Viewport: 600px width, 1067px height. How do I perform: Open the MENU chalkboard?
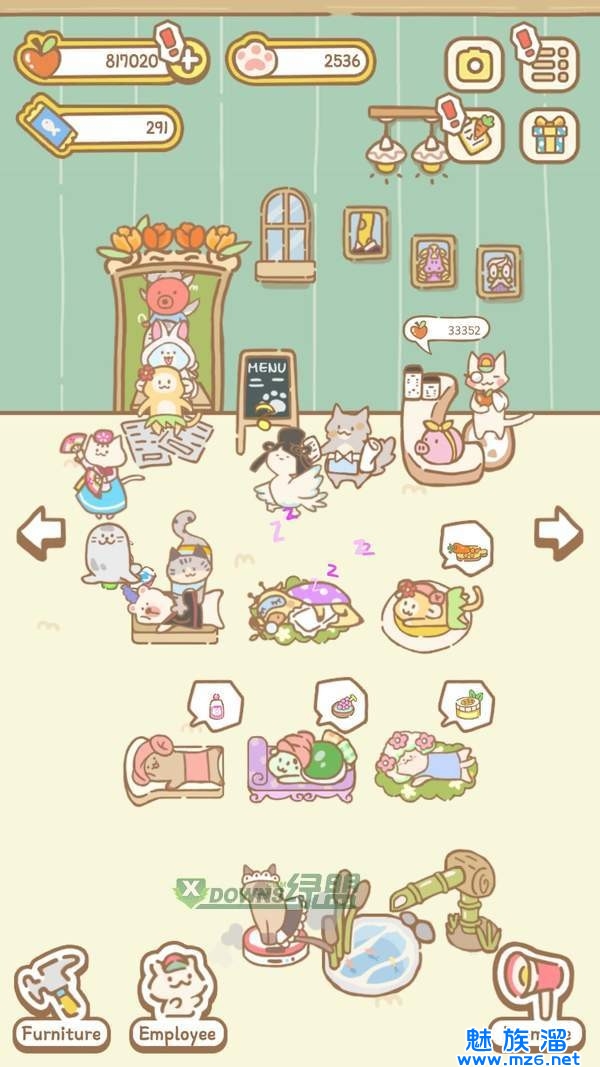(267, 390)
